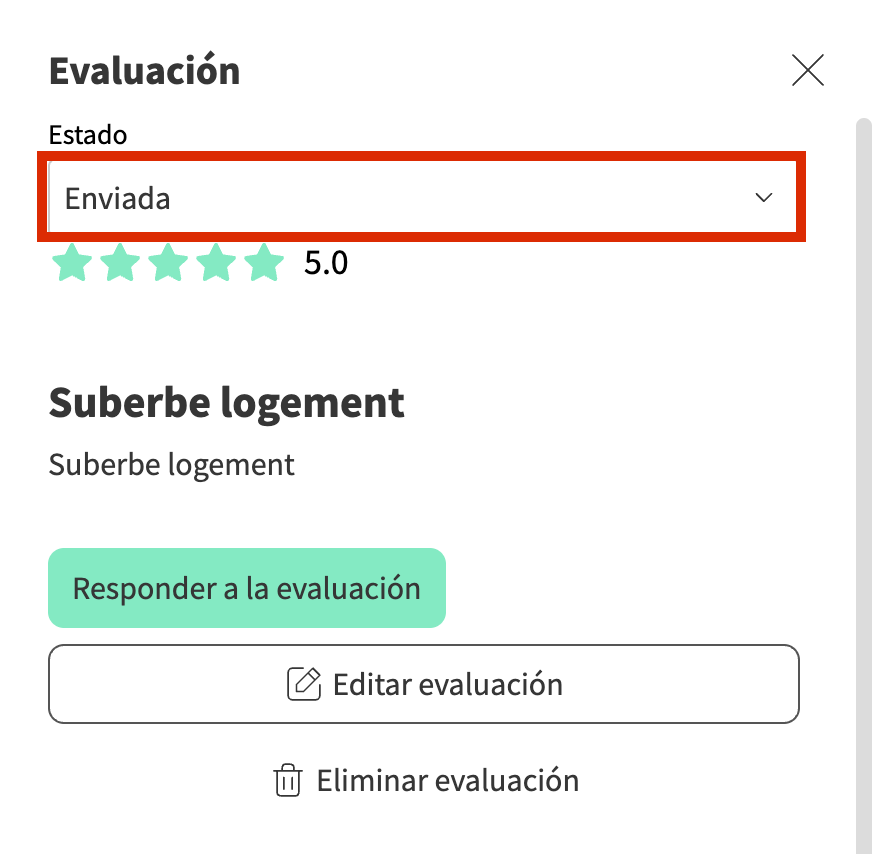Screen dimensions: 880x854
Task: Select Editar evaluación
Action: (424, 684)
